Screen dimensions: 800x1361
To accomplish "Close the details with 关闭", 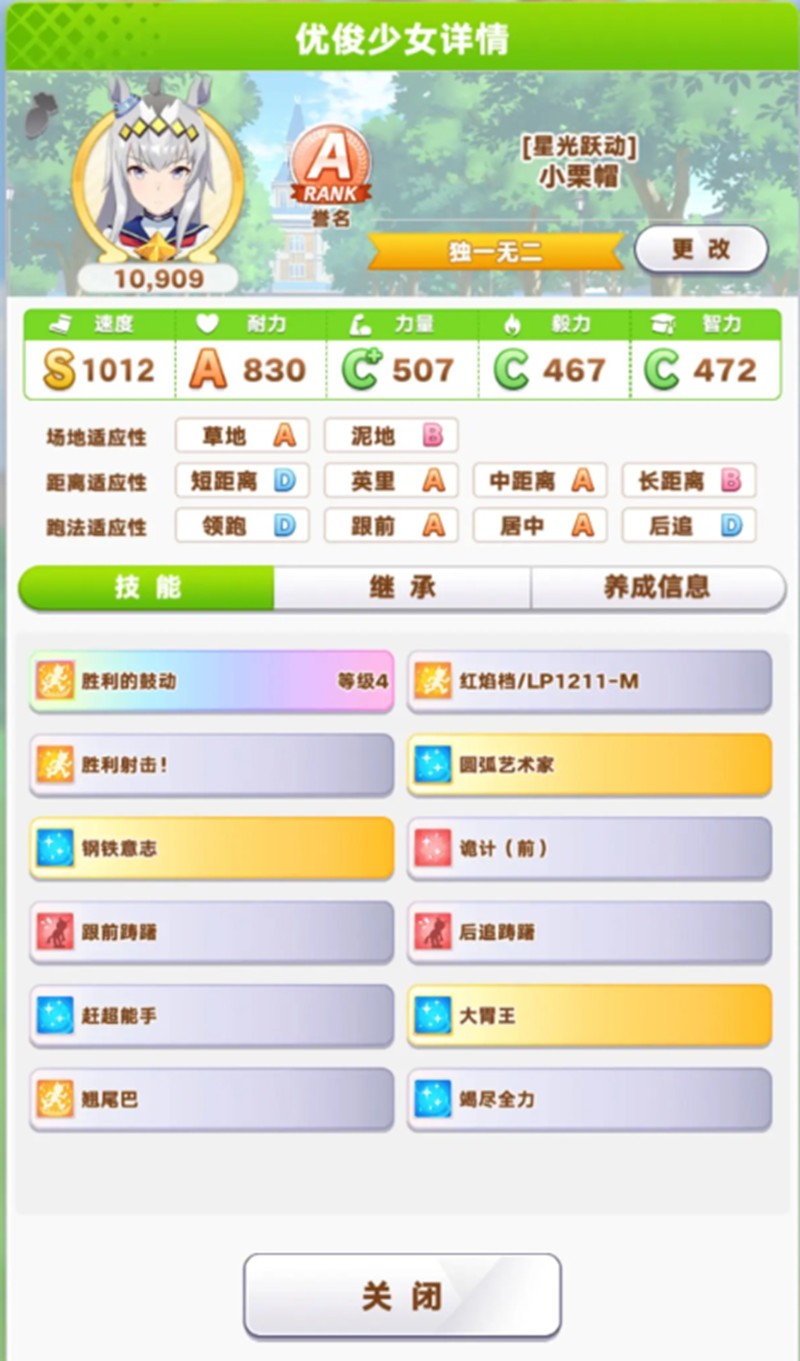I will (402, 1296).
